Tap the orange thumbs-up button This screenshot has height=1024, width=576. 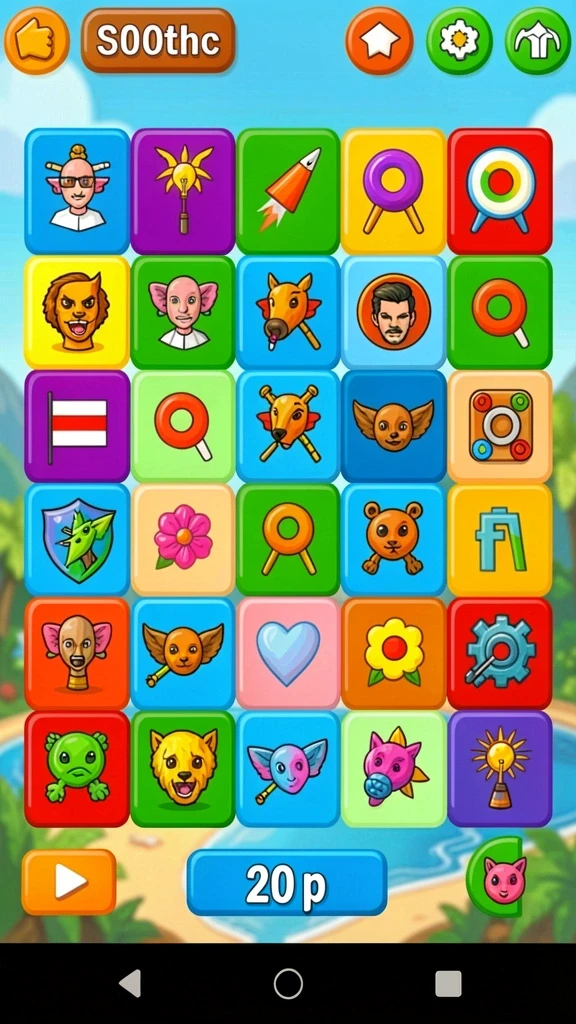coord(37,40)
